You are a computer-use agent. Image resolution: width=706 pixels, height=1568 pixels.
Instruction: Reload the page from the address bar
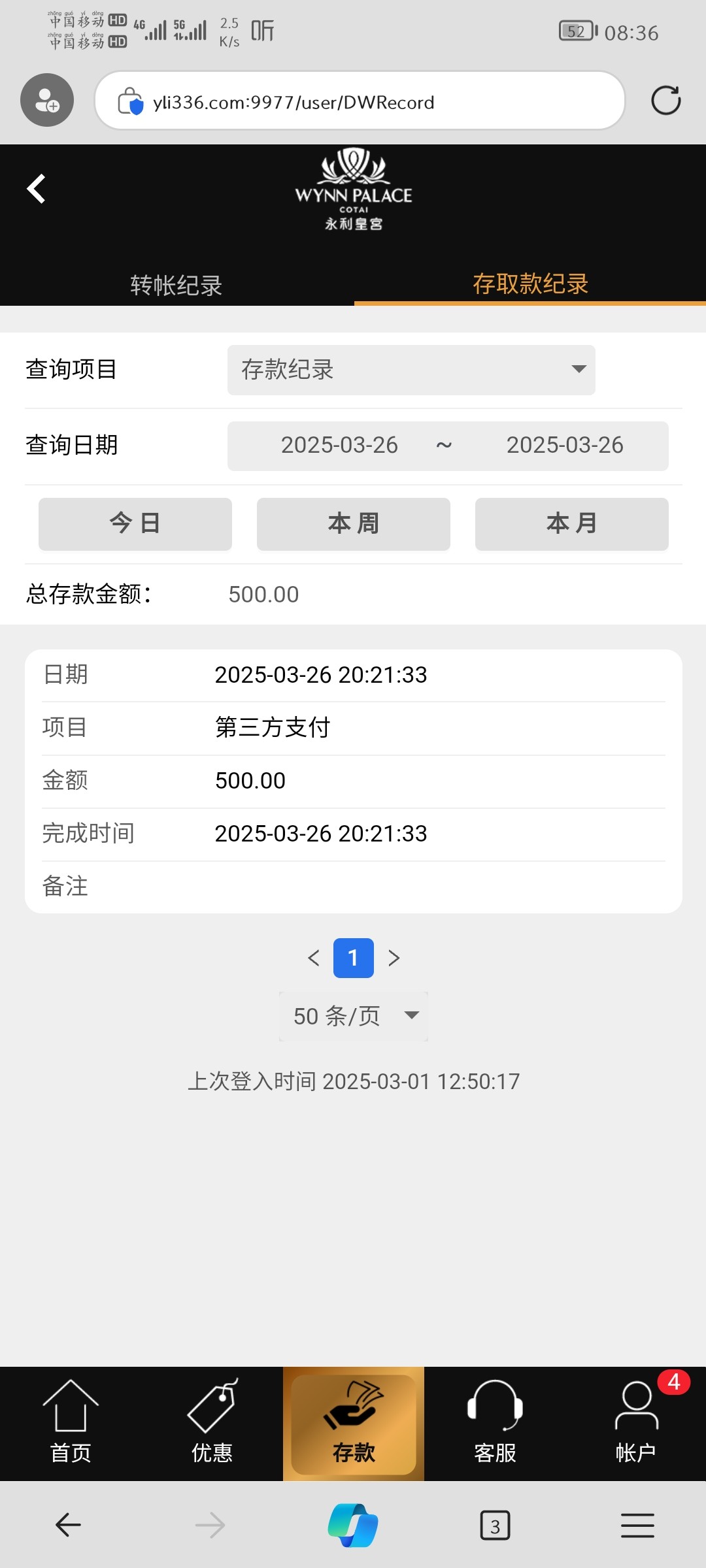(x=666, y=101)
